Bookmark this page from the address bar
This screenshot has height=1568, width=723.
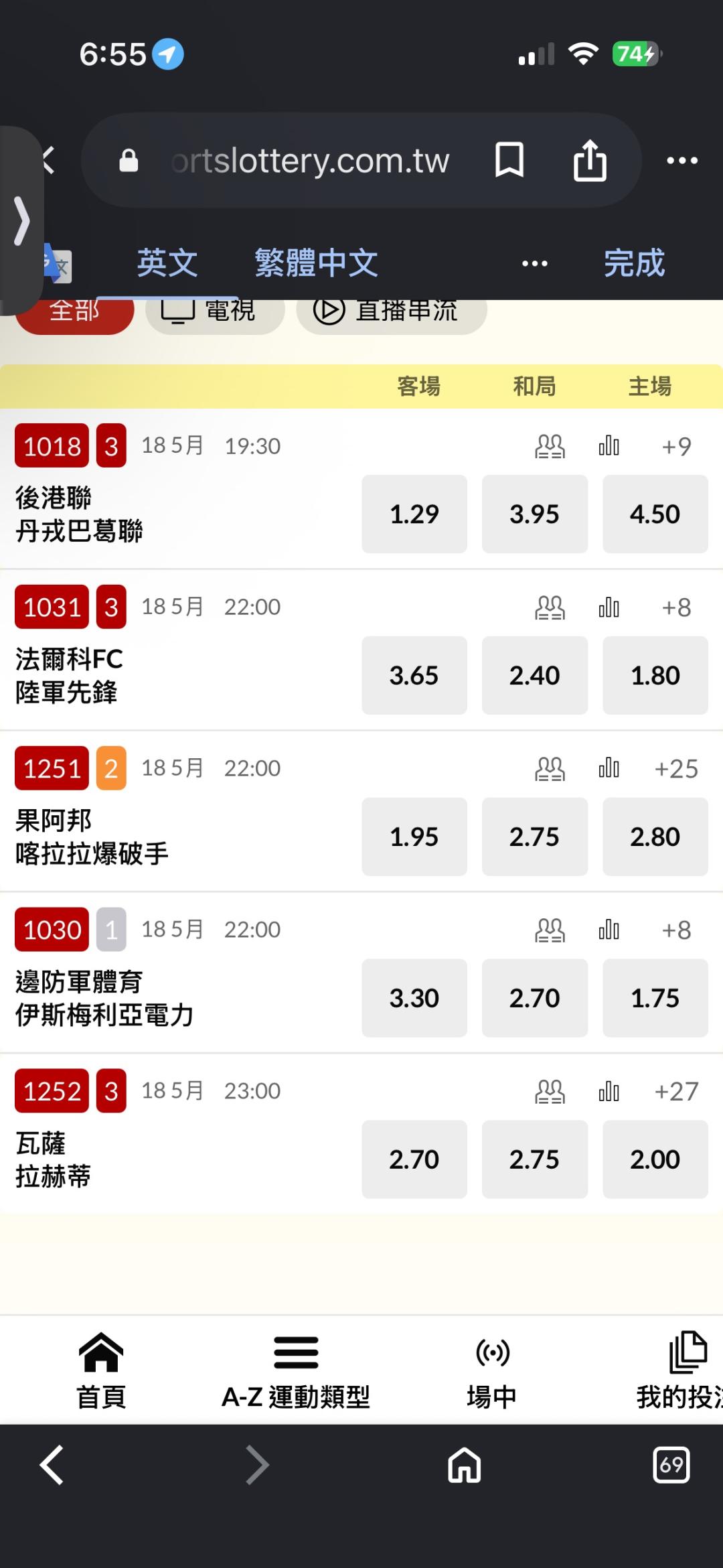click(x=509, y=160)
